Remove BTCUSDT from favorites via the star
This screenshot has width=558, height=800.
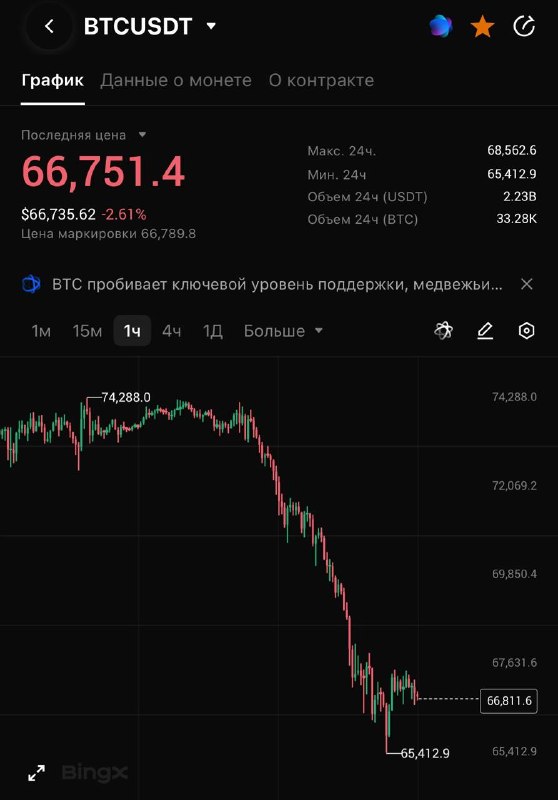tap(482, 27)
